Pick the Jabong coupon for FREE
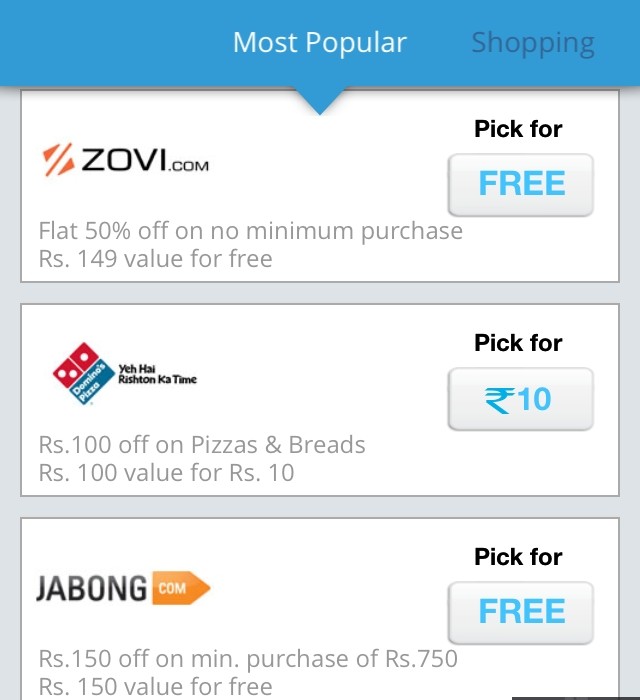The height and width of the screenshot is (700, 640). [x=520, y=612]
